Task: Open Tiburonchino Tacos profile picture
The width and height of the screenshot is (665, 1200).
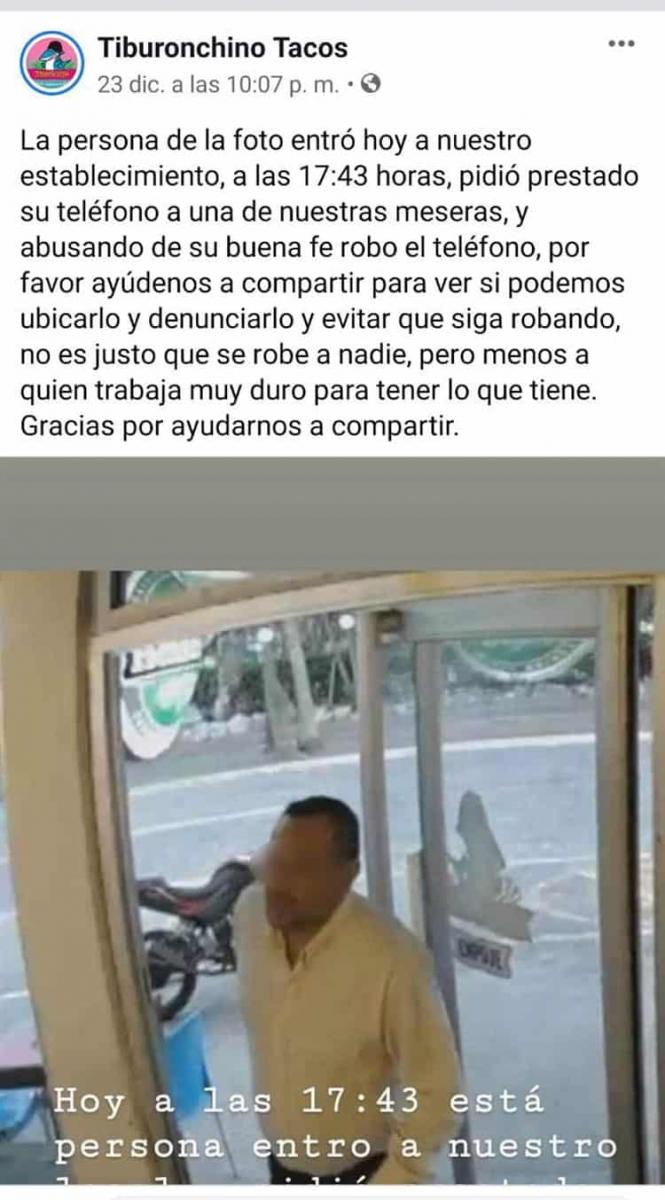Action: click(52, 63)
